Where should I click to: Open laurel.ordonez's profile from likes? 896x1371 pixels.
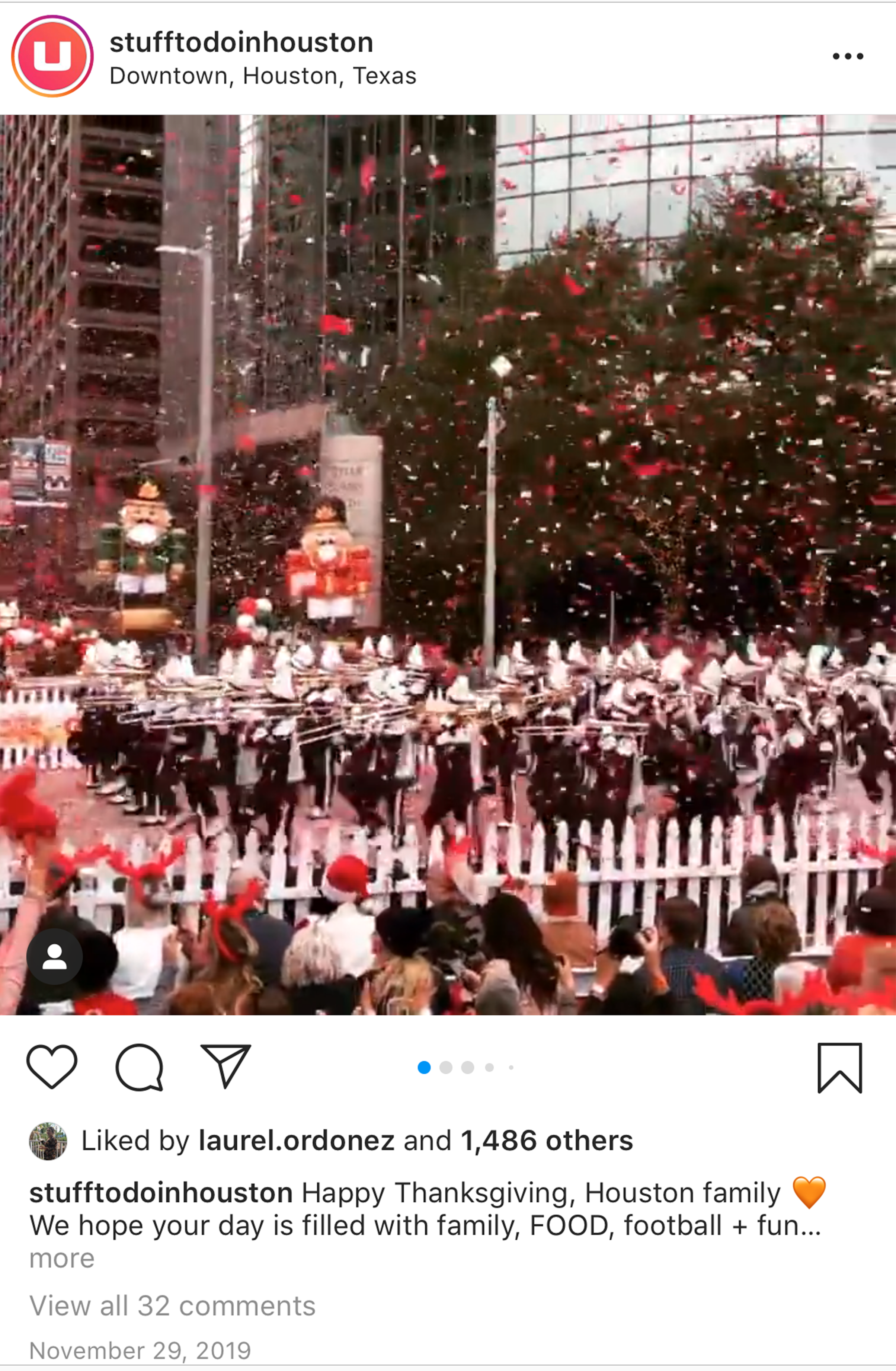296,1141
